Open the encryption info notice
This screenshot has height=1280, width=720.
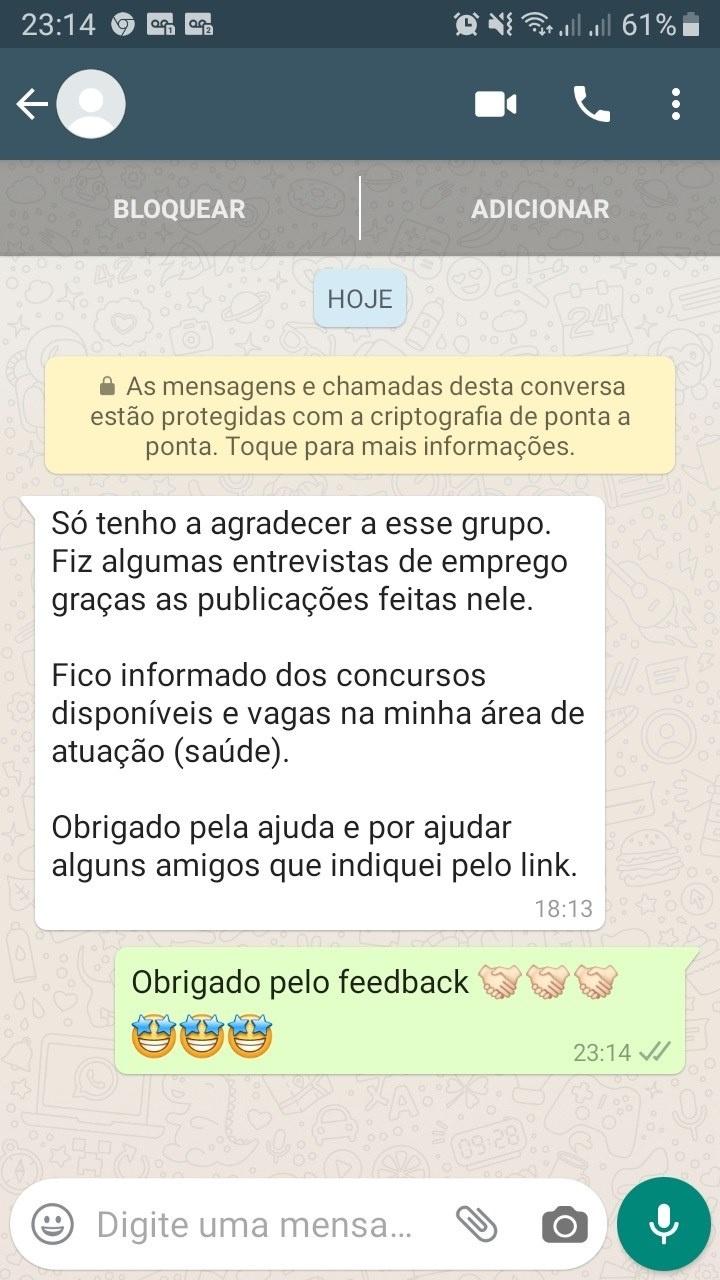[x=360, y=415]
